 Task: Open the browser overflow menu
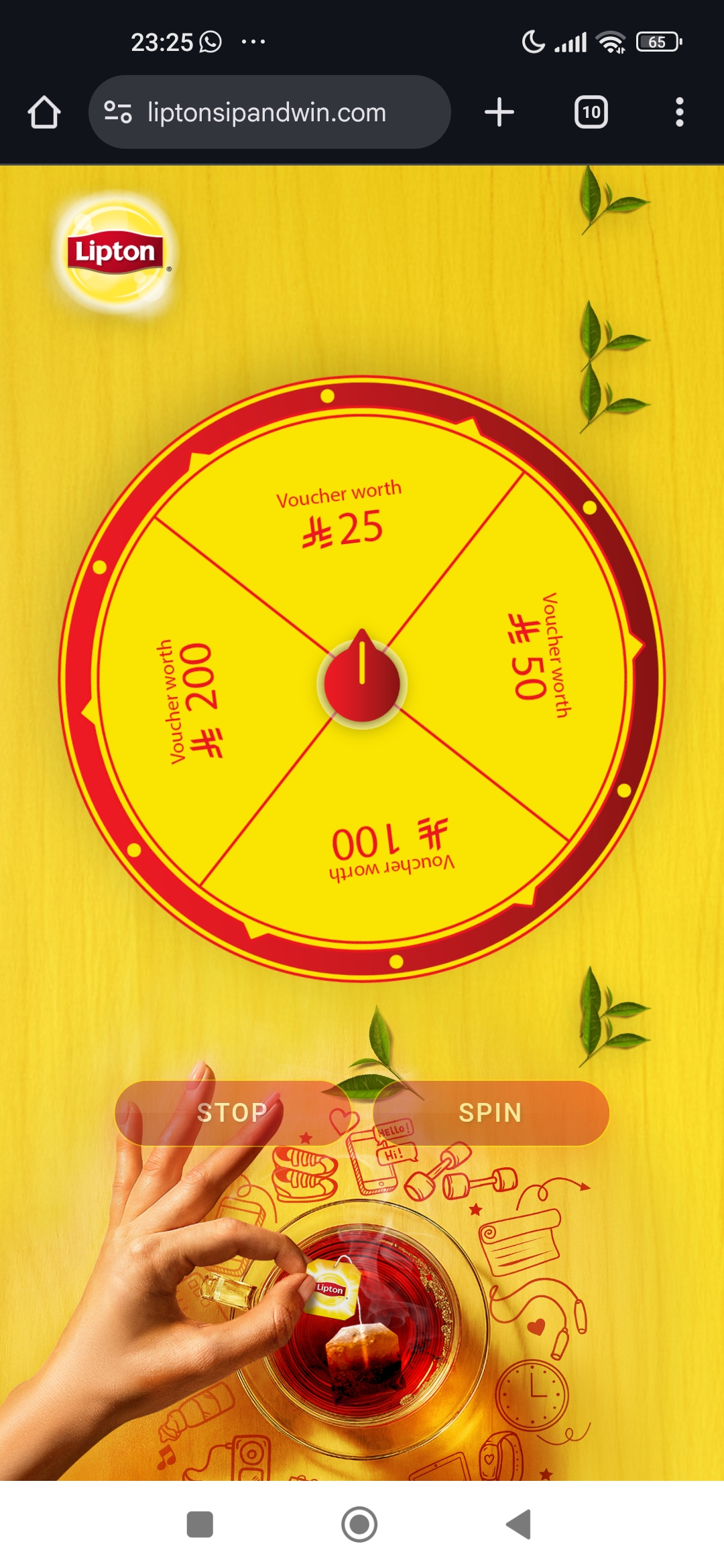[x=679, y=112]
